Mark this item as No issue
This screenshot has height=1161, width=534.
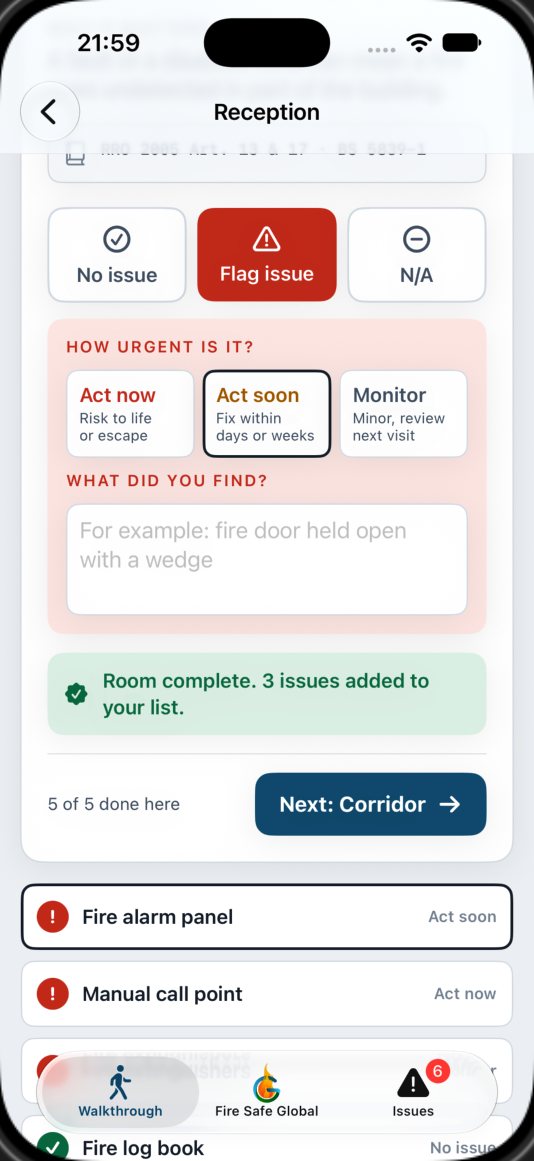tap(117, 255)
